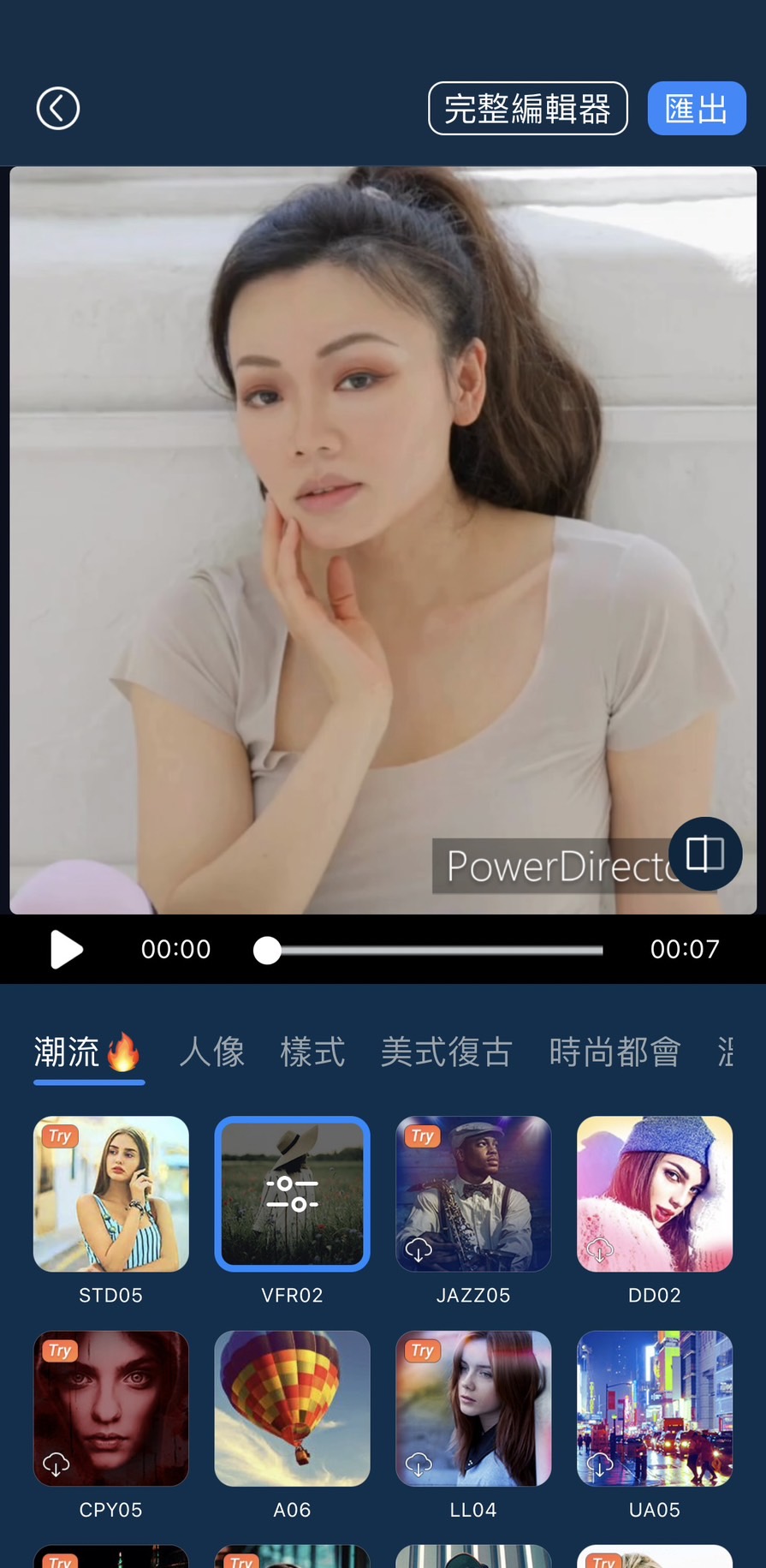Open the 美式復古 category
The image size is (766, 1568).
pyautogui.click(x=446, y=1052)
